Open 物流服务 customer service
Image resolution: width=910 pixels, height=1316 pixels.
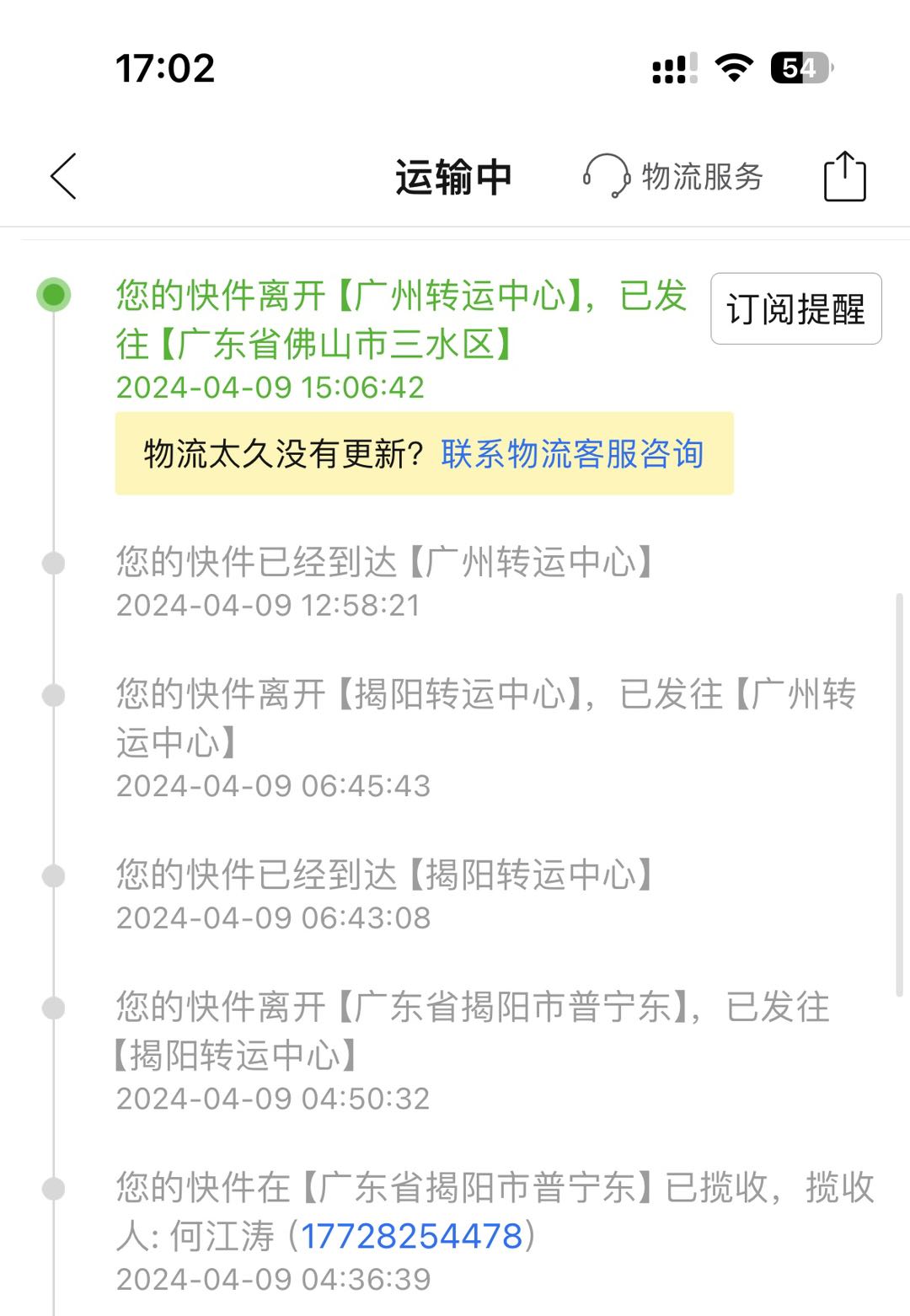[673, 176]
